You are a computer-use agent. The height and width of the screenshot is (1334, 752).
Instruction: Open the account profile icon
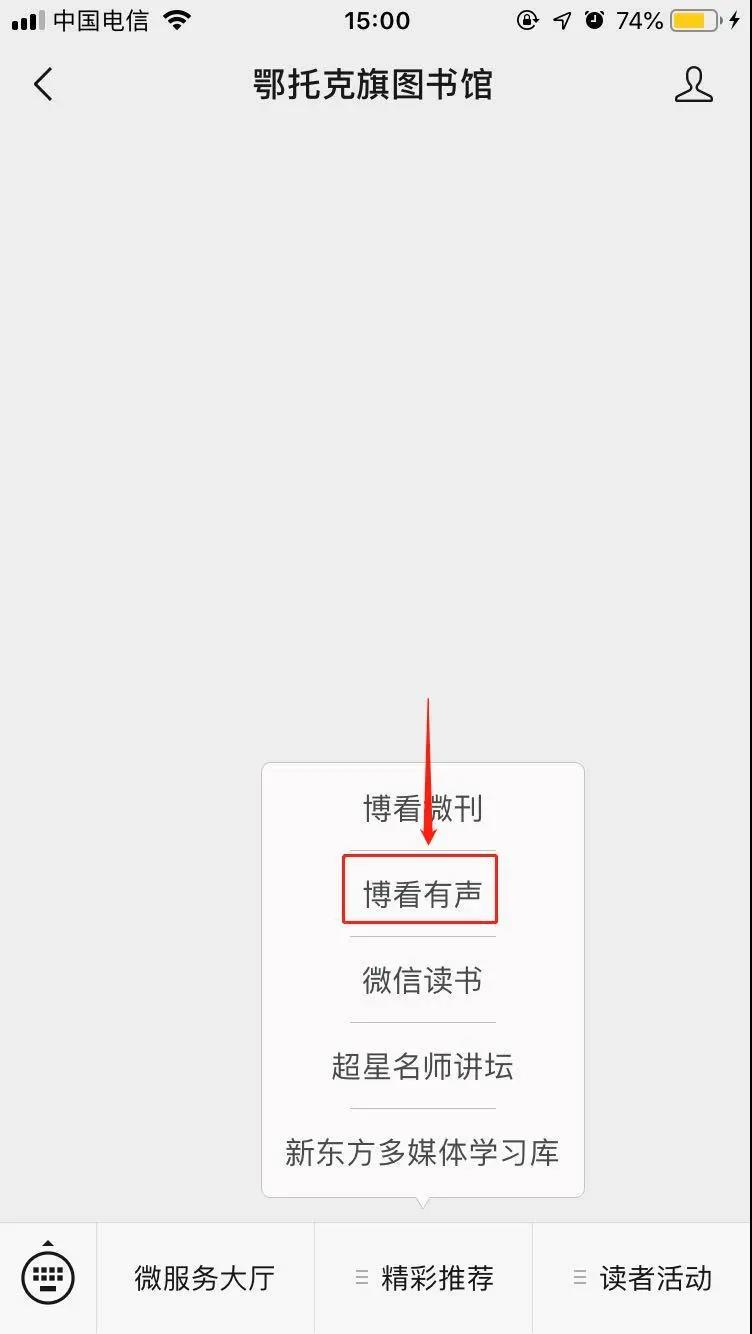693,85
